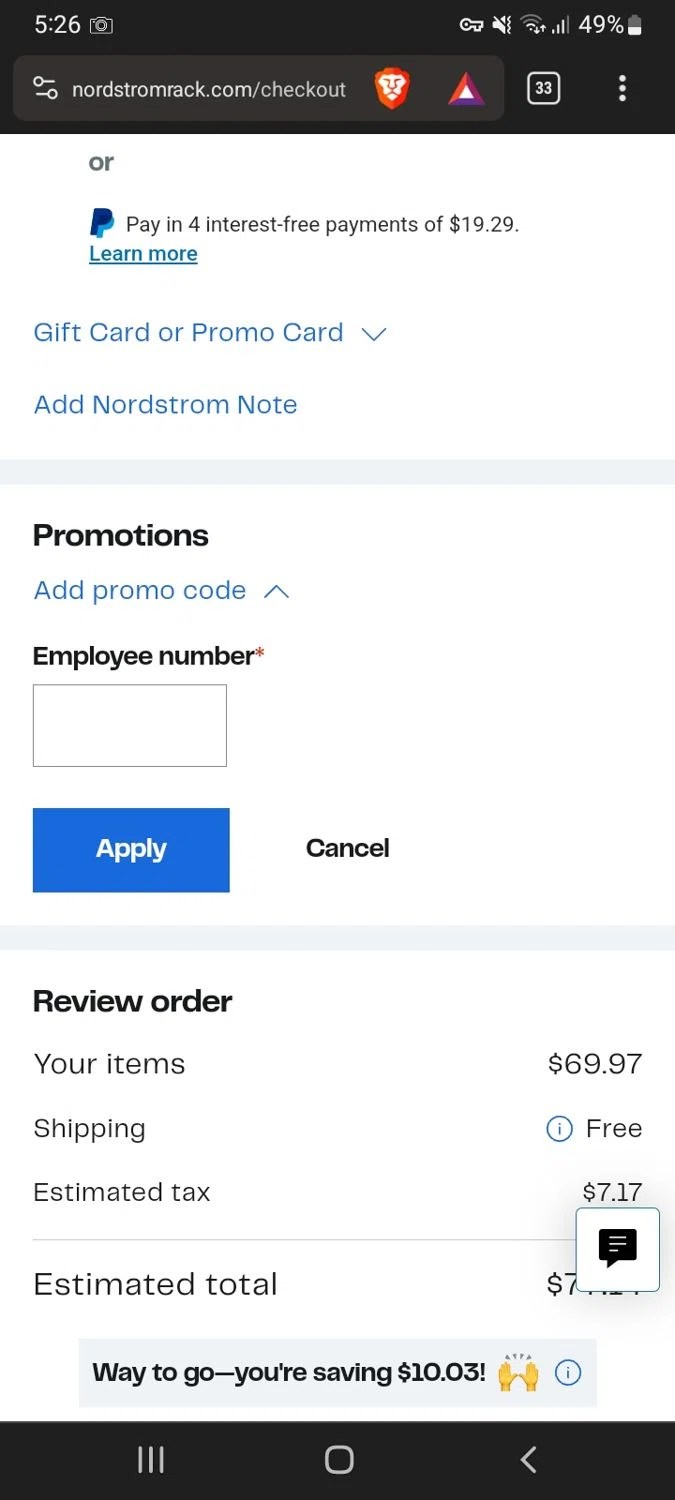Open Brave Shields lion icon
The image size is (675, 1500).
coord(392,89)
